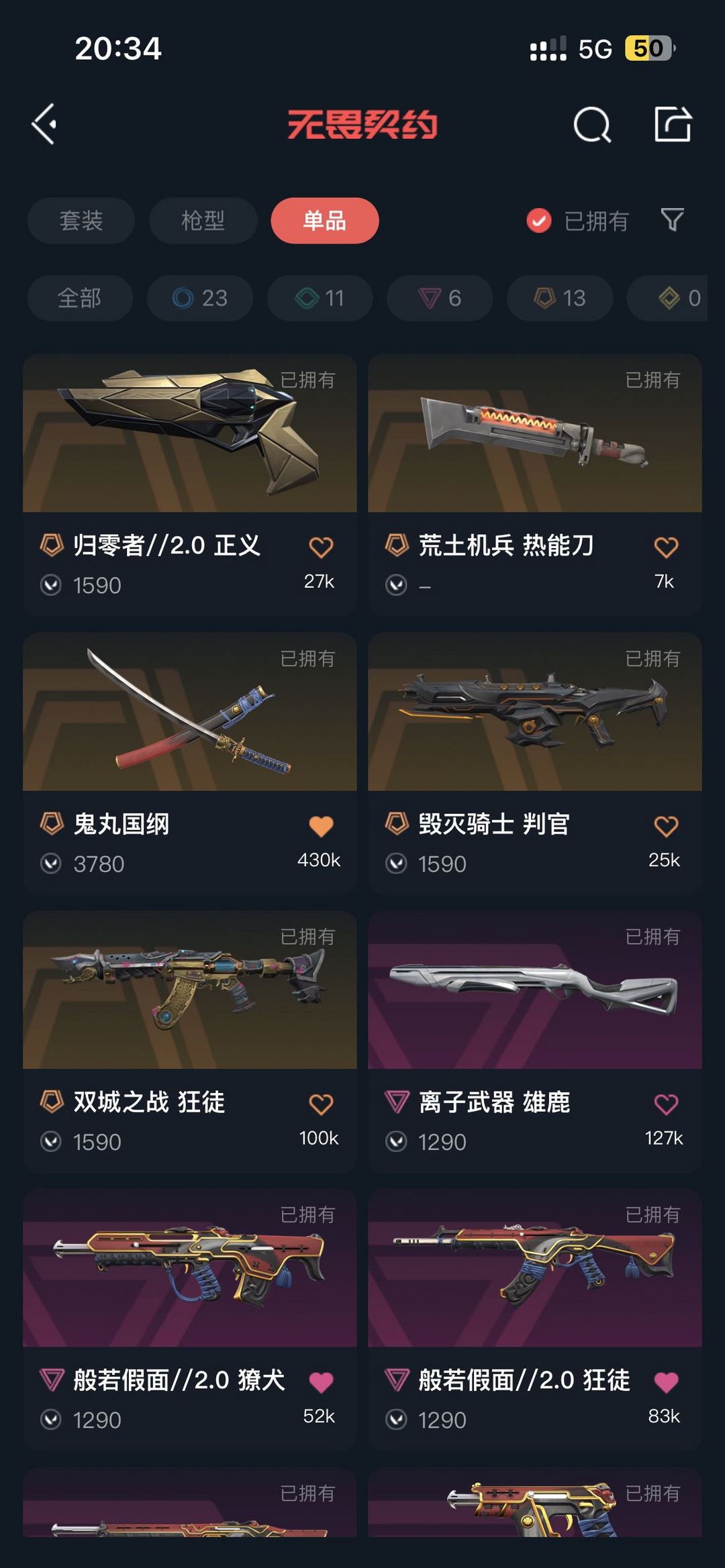Screen dimensions: 725x1568
Task: Filter by the green tier chip 11
Action: [320, 298]
